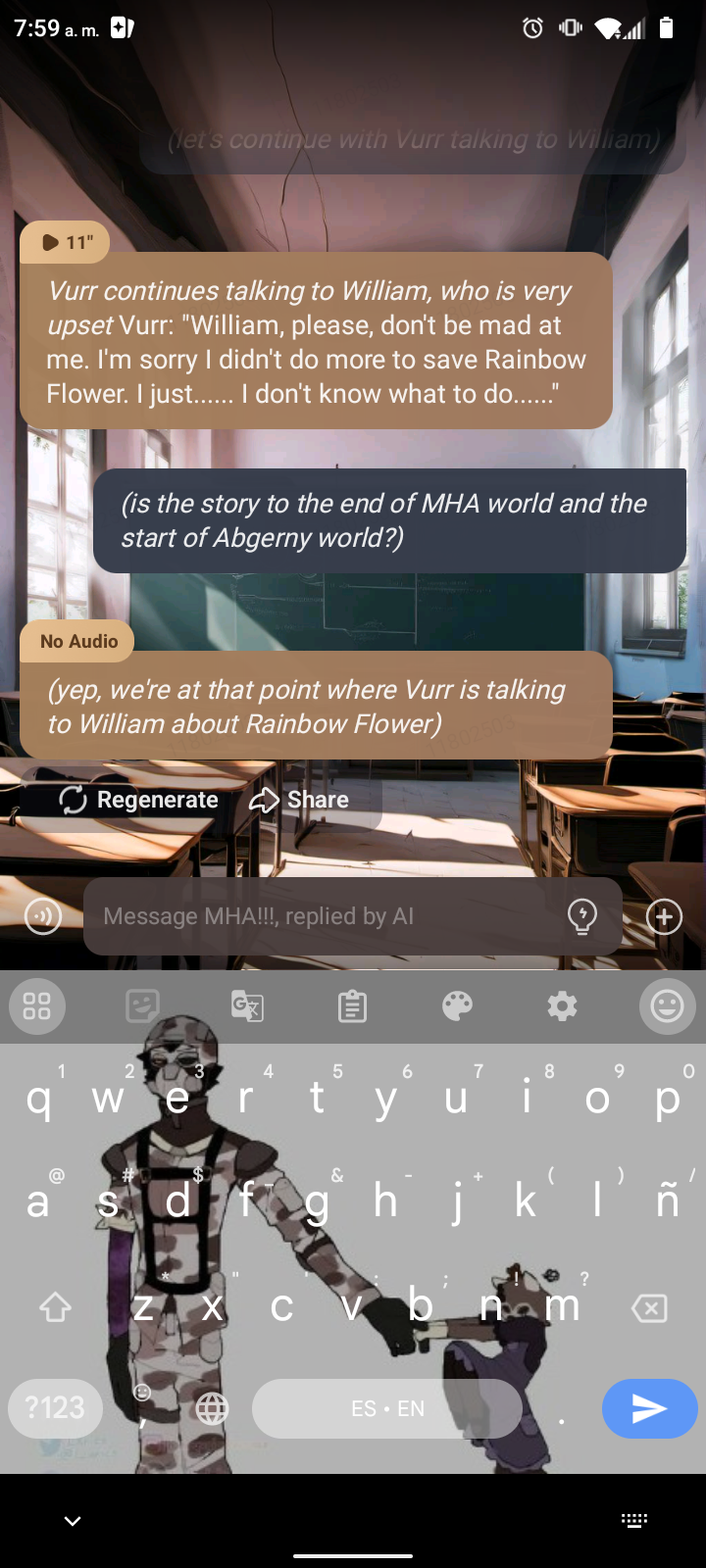Image resolution: width=706 pixels, height=1568 pixels.
Task: Play the 11-second audio message
Action: 65,242
